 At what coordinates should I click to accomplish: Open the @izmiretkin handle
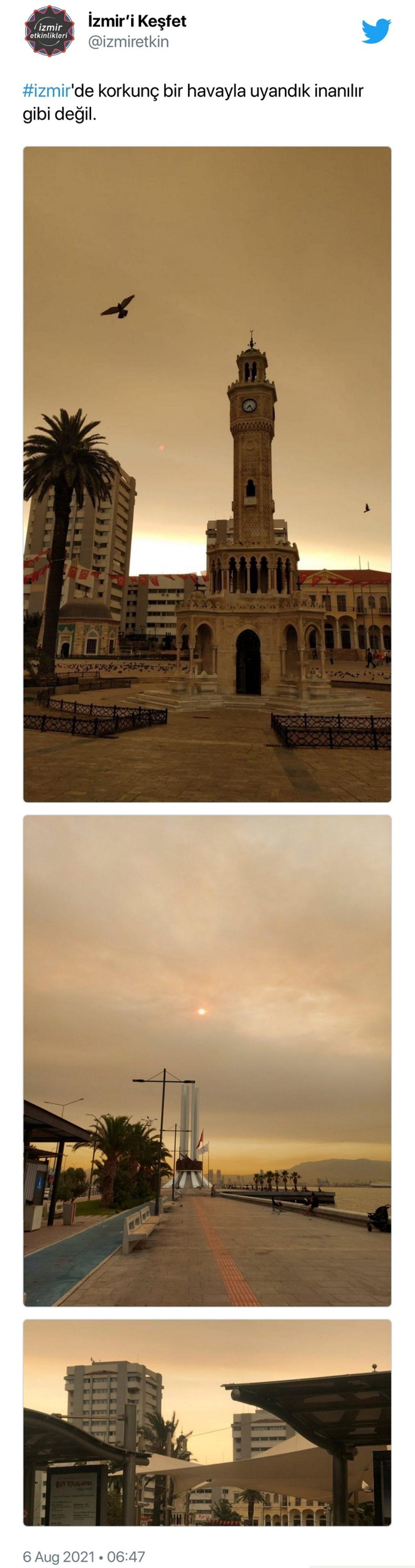click(128, 42)
